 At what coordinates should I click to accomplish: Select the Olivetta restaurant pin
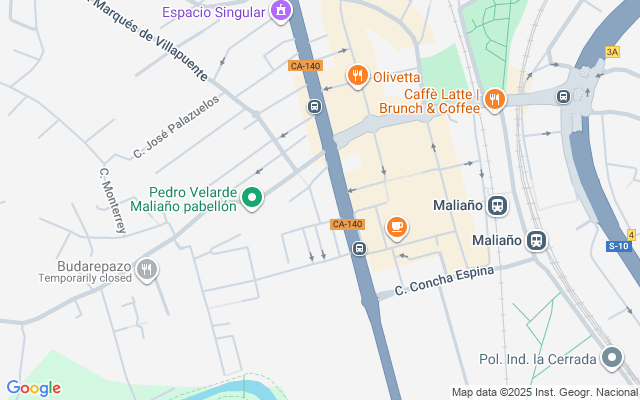[x=357, y=76]
